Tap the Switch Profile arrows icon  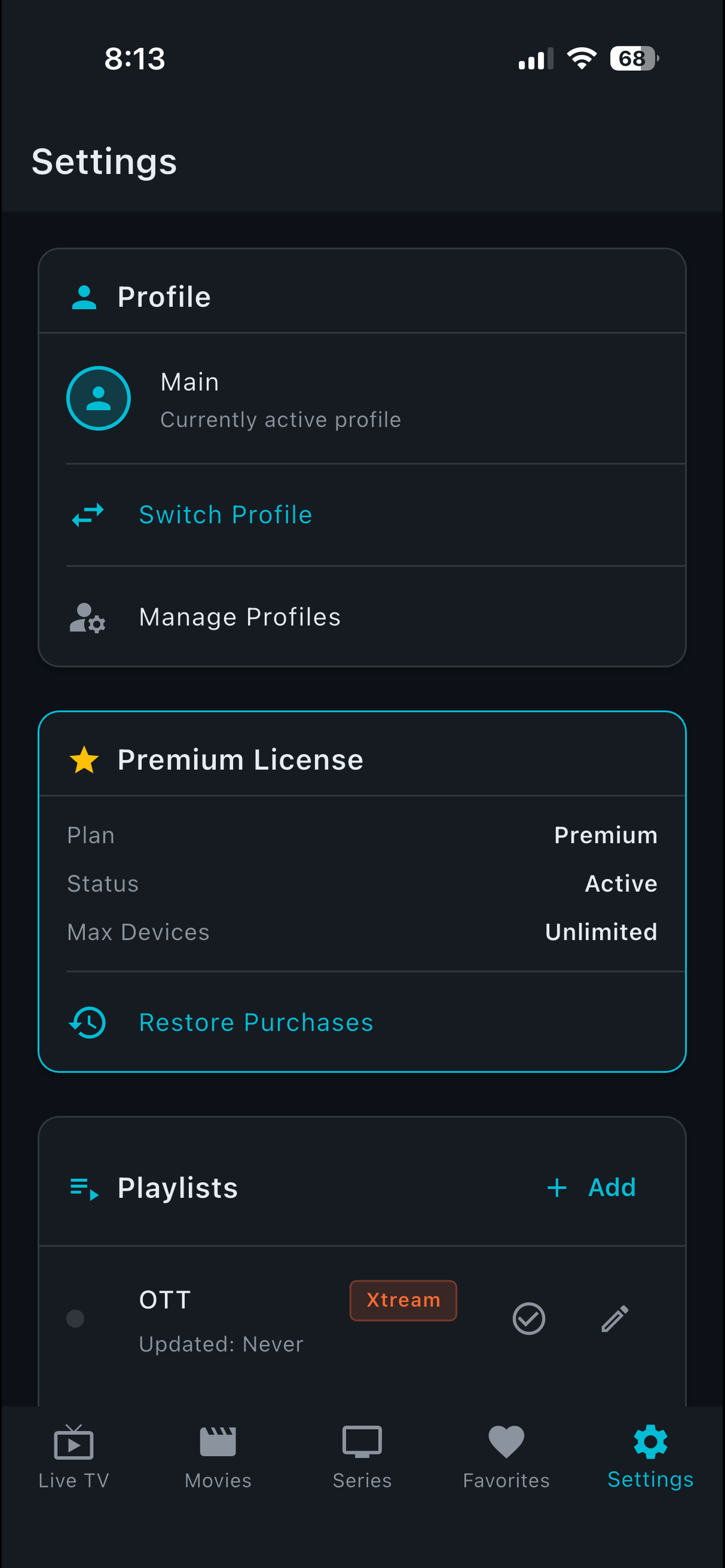(86, 514)
